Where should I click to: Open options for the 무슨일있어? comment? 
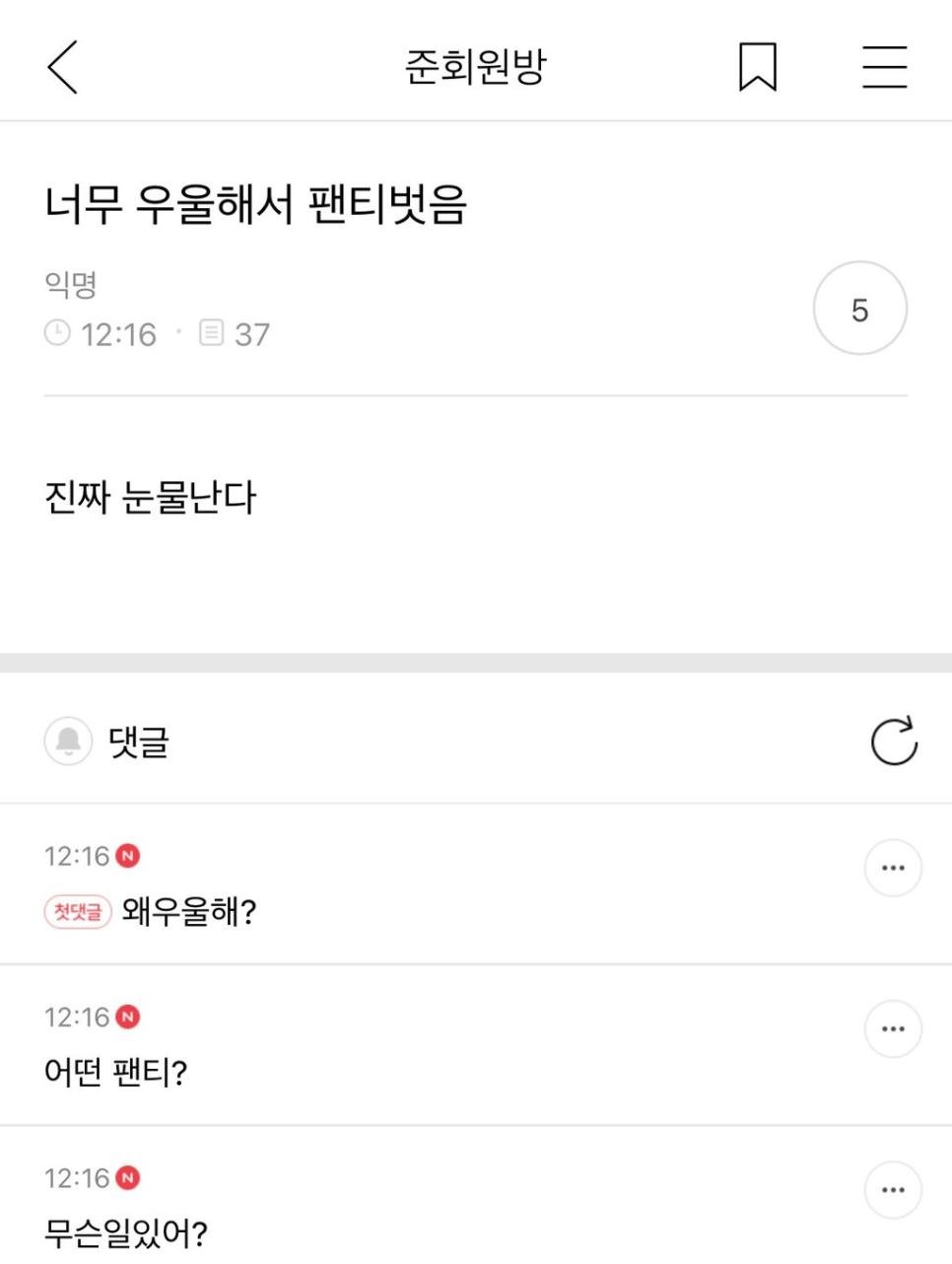coord(892,1190)
